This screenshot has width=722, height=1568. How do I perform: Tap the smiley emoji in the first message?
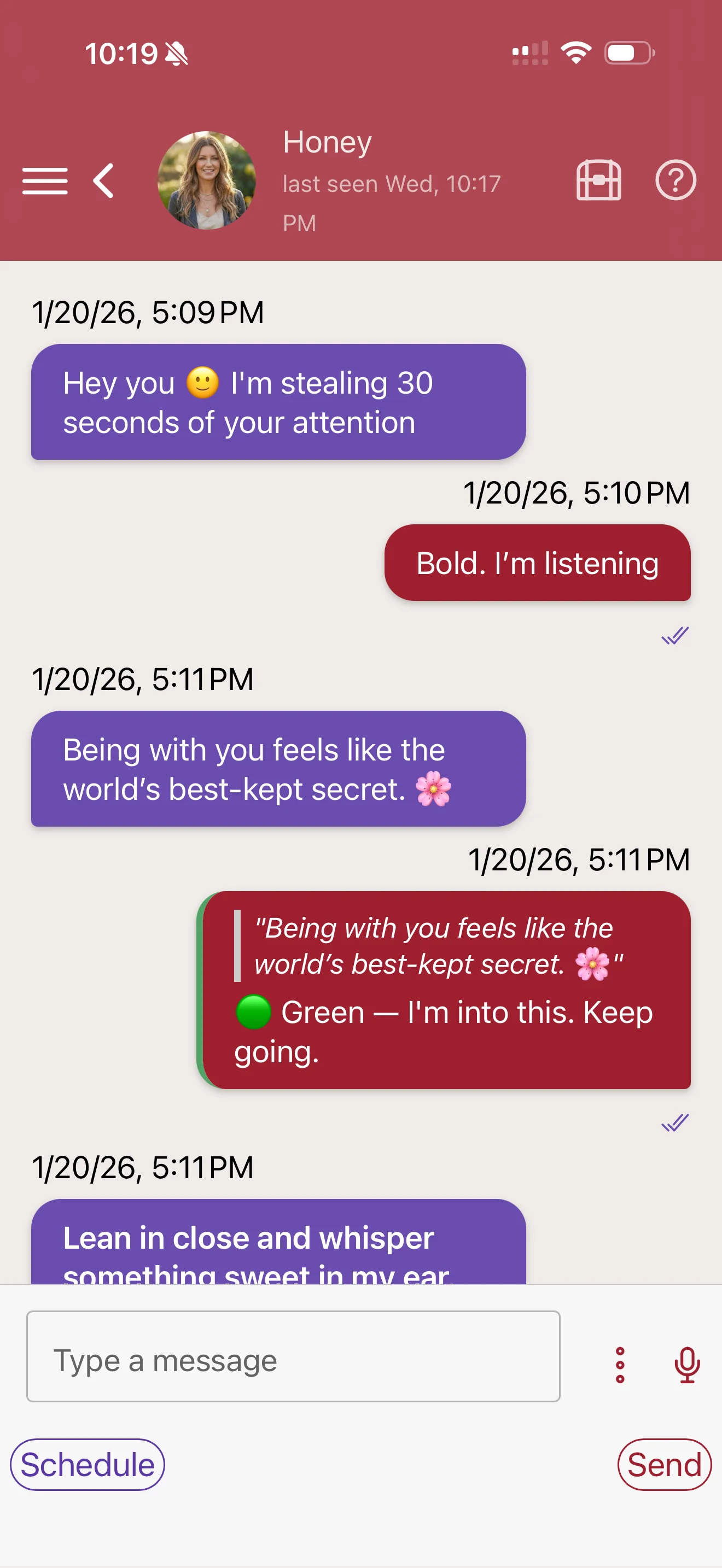click(x=203, y=382)
